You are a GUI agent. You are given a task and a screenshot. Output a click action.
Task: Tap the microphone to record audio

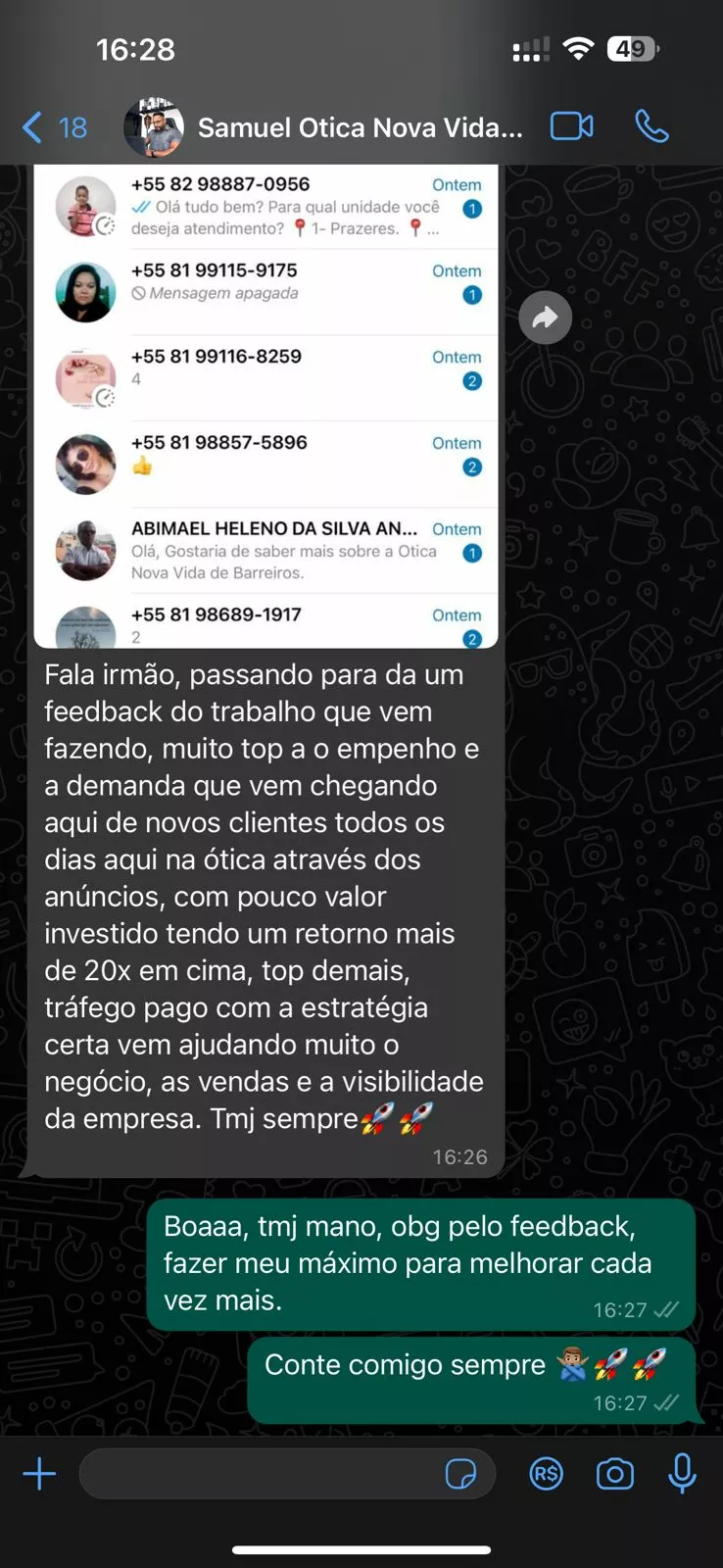click(x=682, y=1474)
